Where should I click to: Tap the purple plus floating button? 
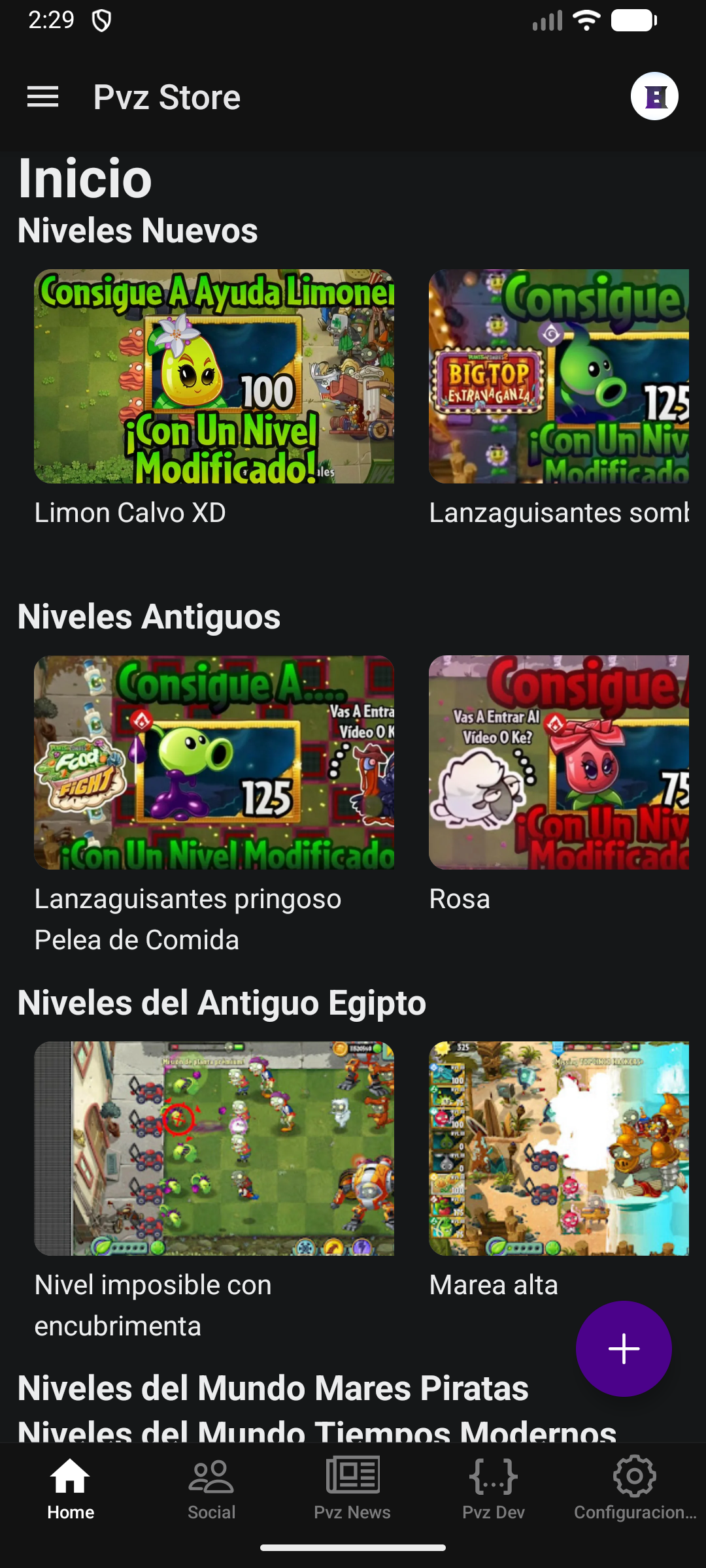624,1348
